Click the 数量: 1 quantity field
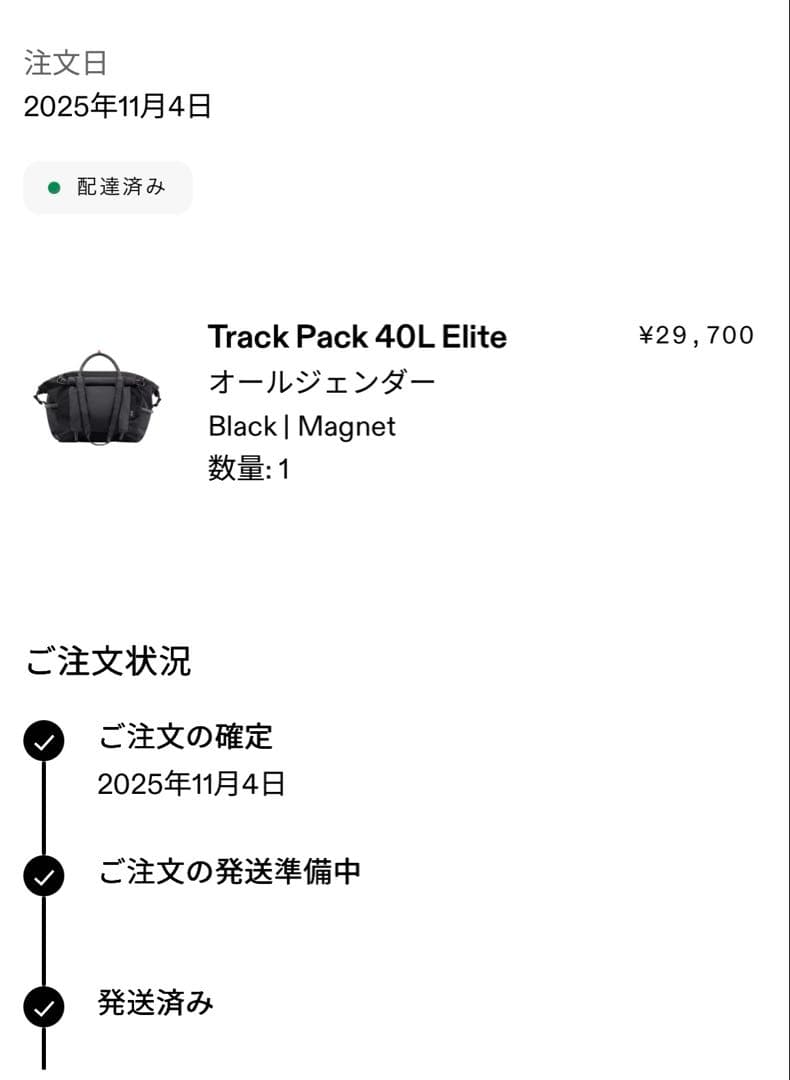 click(252, 467)
